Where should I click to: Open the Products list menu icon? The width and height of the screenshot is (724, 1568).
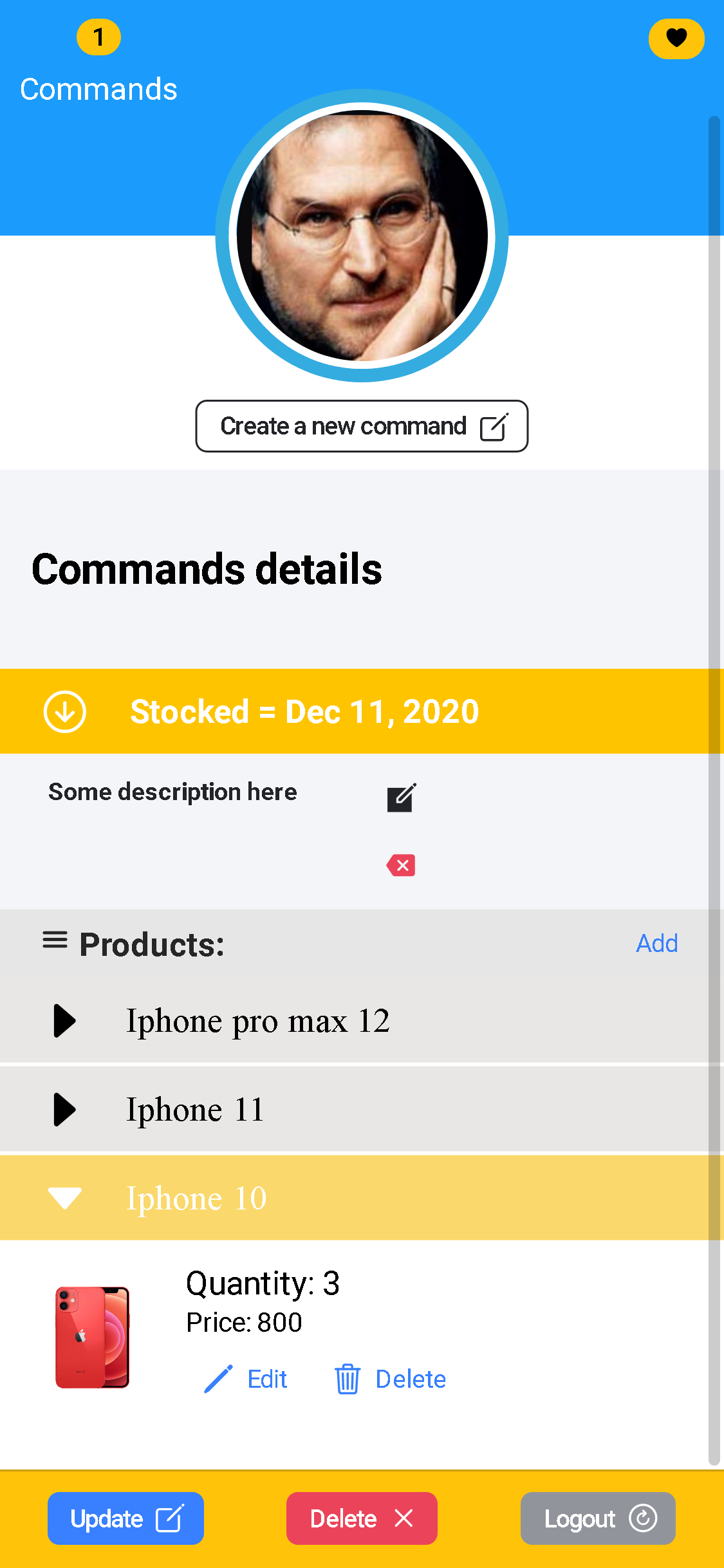click(x=55, y=940)
